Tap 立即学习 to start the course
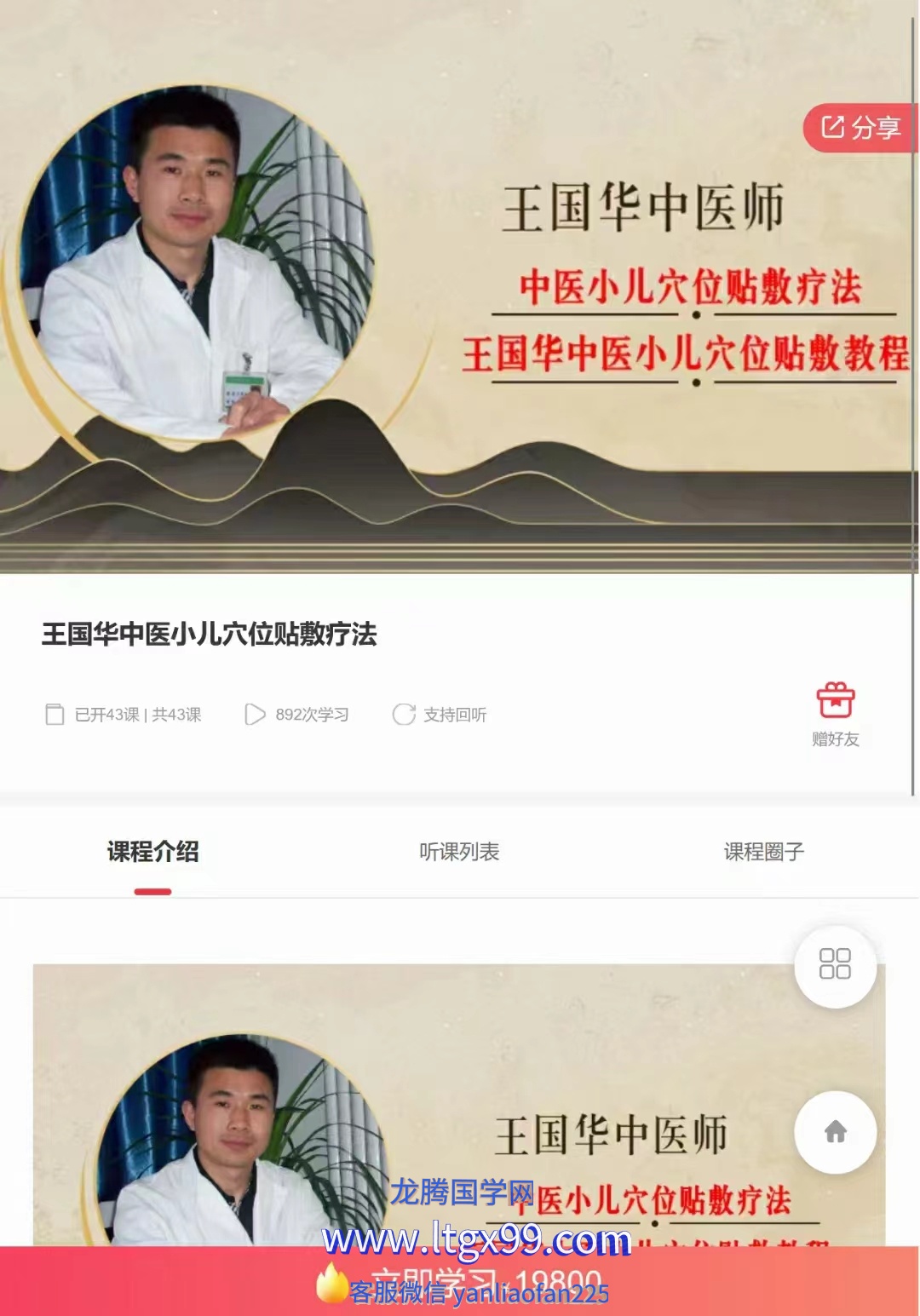Screen dimensions: 920x1316 (460, 1282)
